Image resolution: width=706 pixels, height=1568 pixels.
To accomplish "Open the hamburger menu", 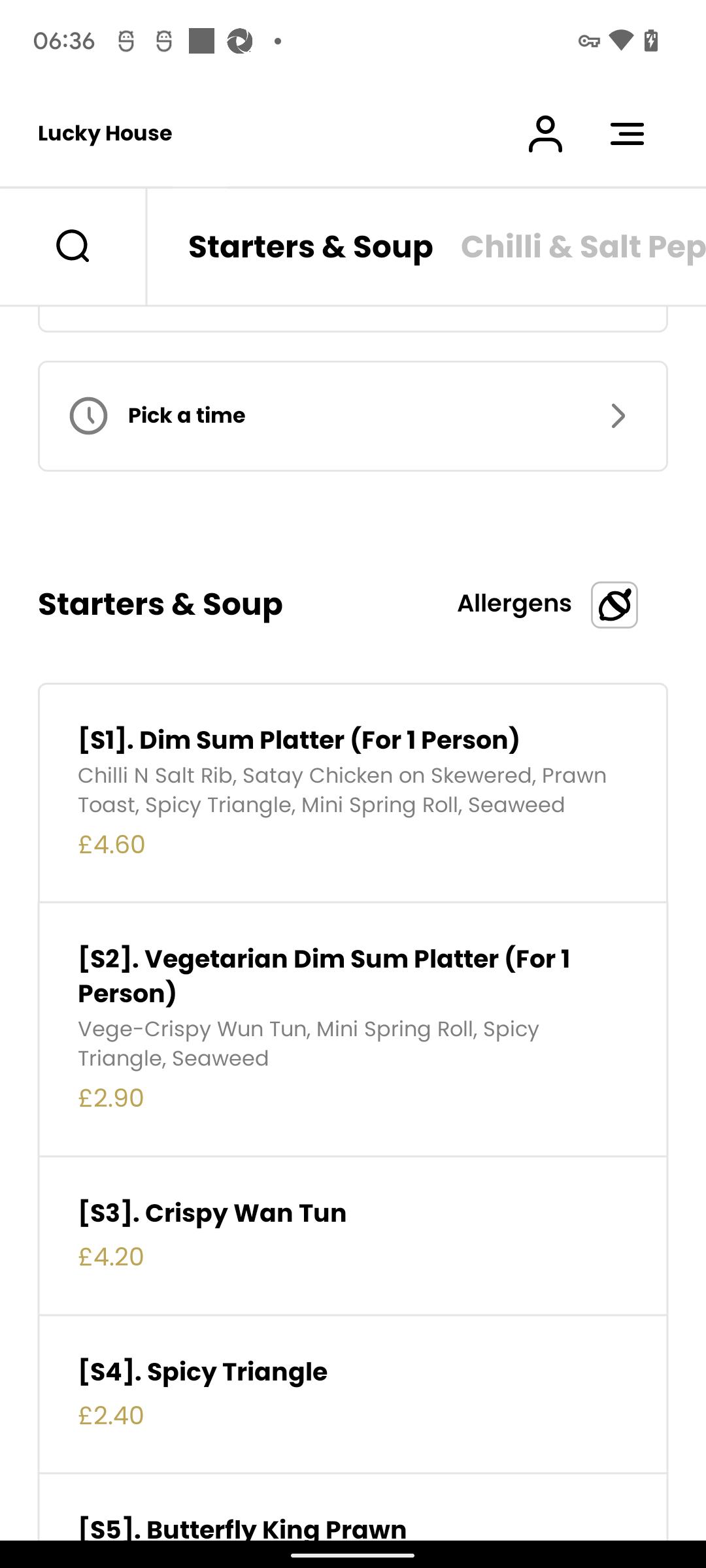I will 627,134.
